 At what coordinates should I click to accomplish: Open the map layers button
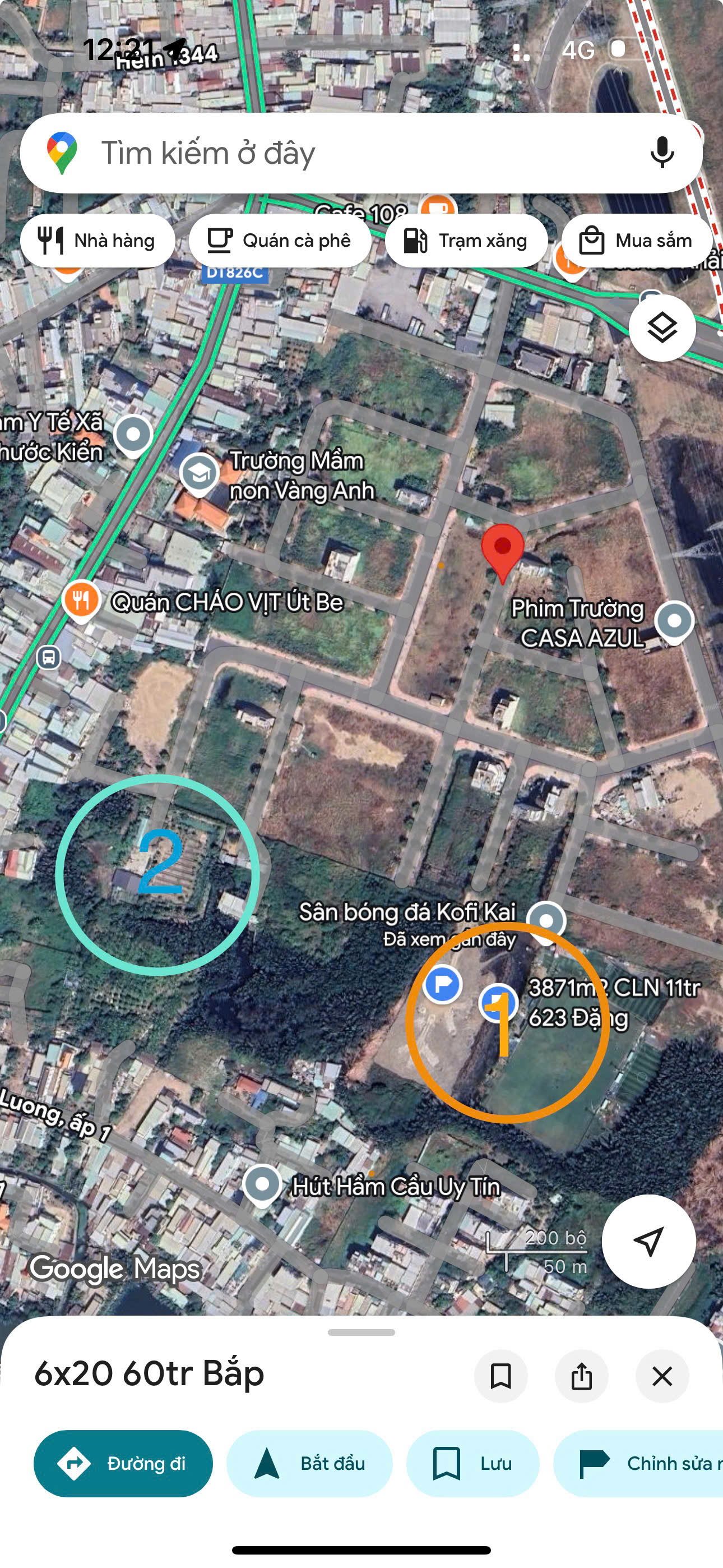tap(661, 328)
